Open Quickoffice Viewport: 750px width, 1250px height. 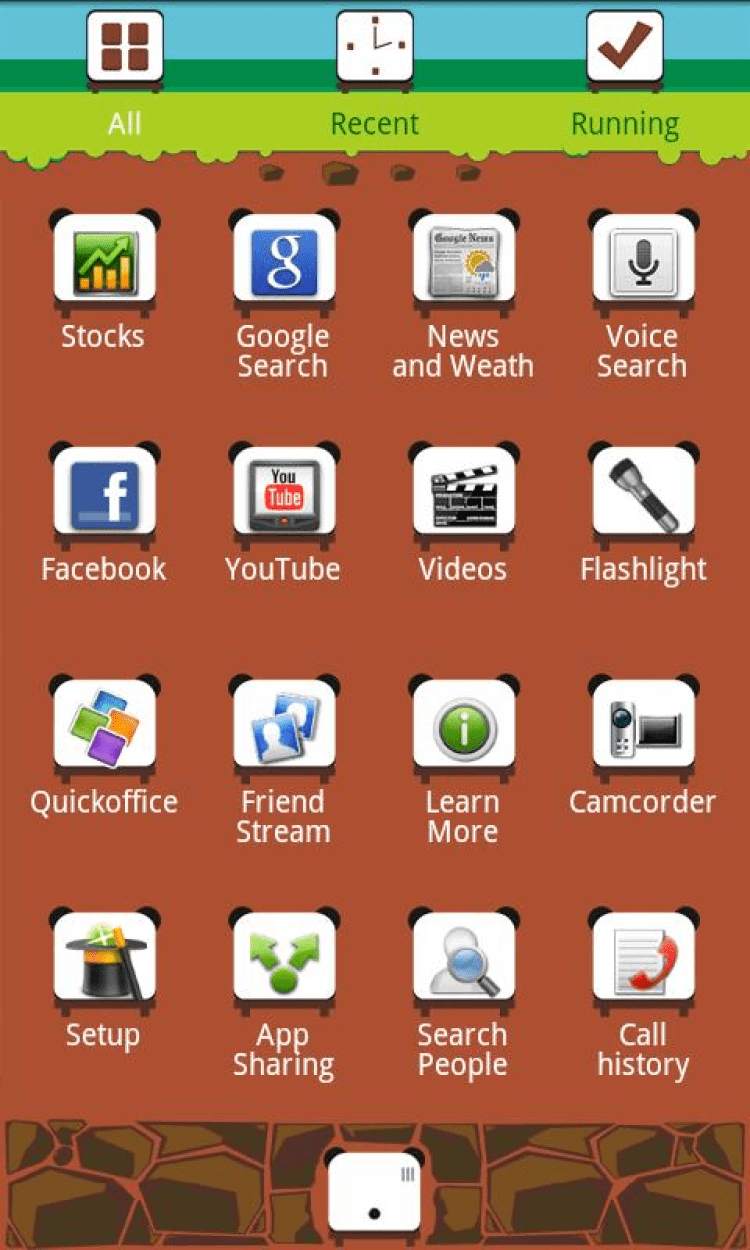(104, 725)
